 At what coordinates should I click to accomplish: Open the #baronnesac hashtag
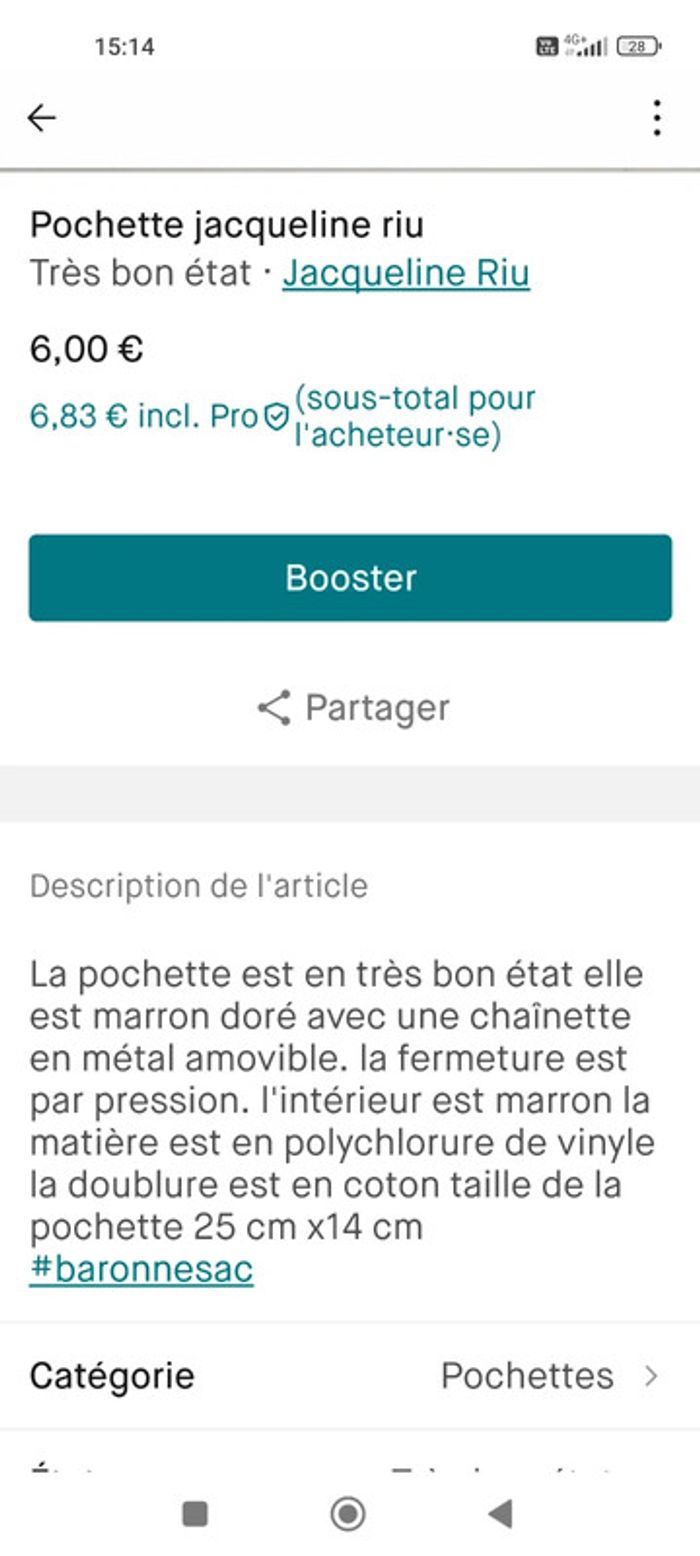141,1269
